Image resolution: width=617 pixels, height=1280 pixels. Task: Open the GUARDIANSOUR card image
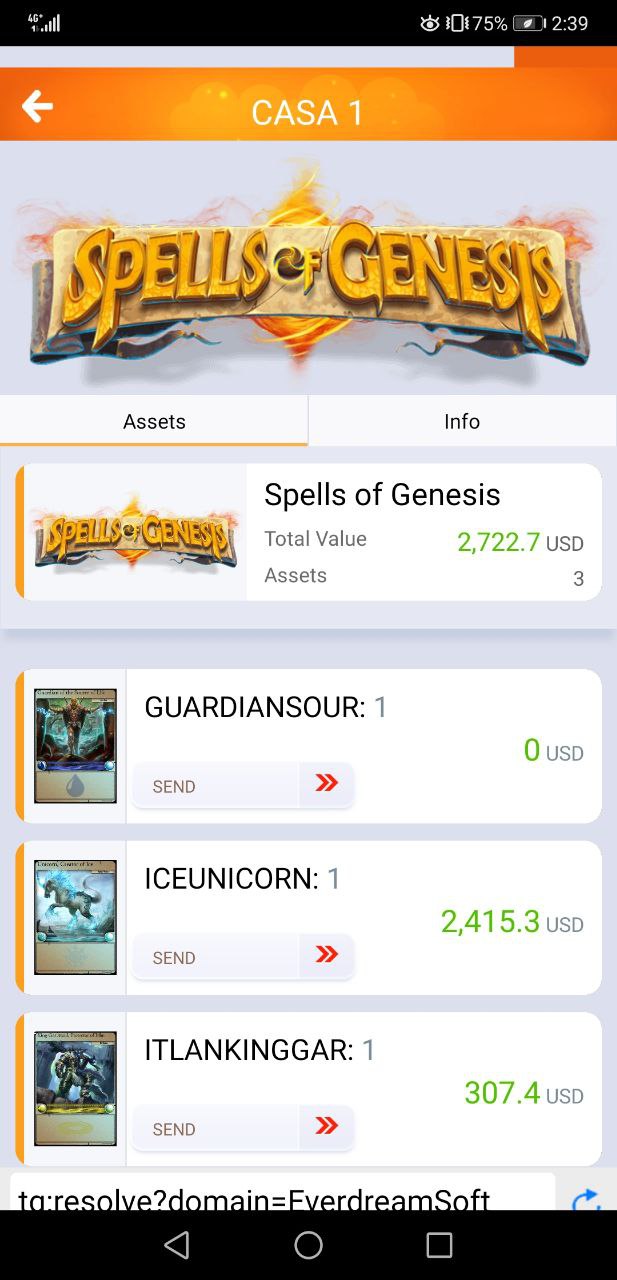coord(75,746)
